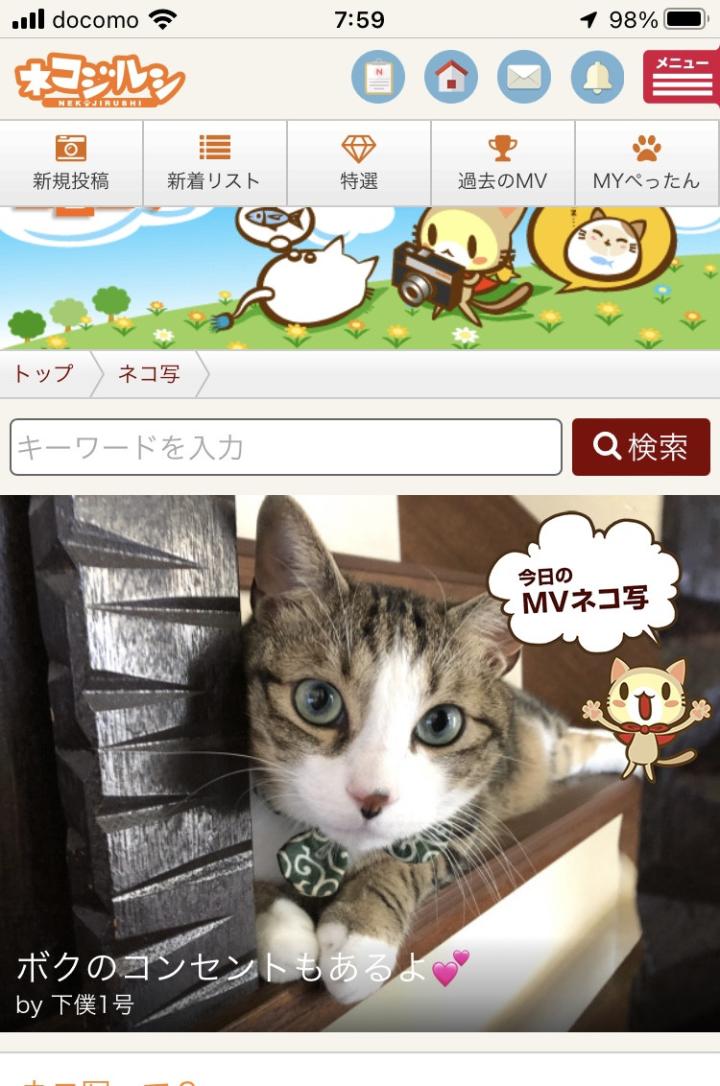Open today's MV cat photo
Image resolution: width=720 pixels, height=1086 pixels.
tap(360, 762)
